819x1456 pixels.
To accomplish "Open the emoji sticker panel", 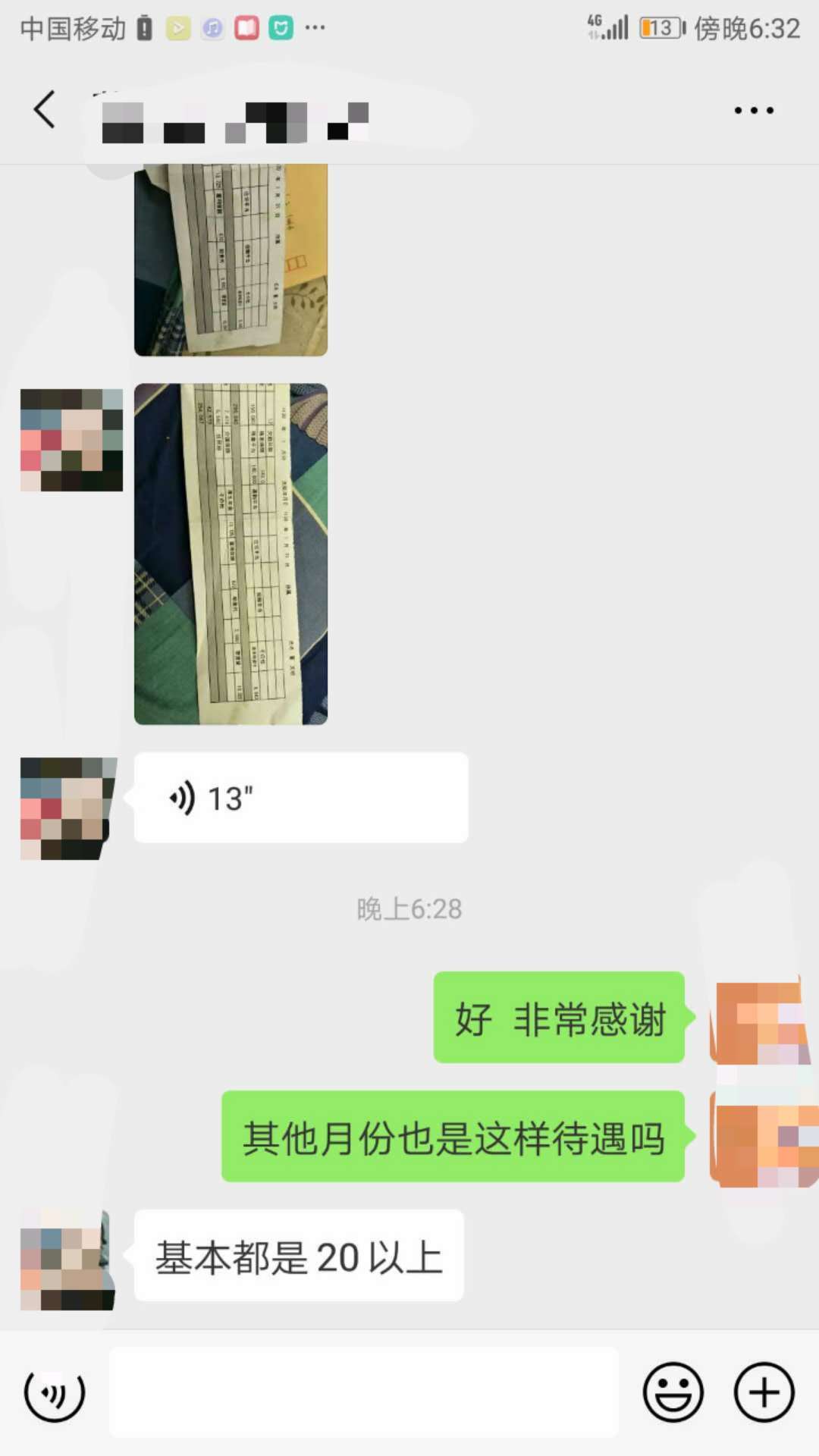I will [673, 1392].
